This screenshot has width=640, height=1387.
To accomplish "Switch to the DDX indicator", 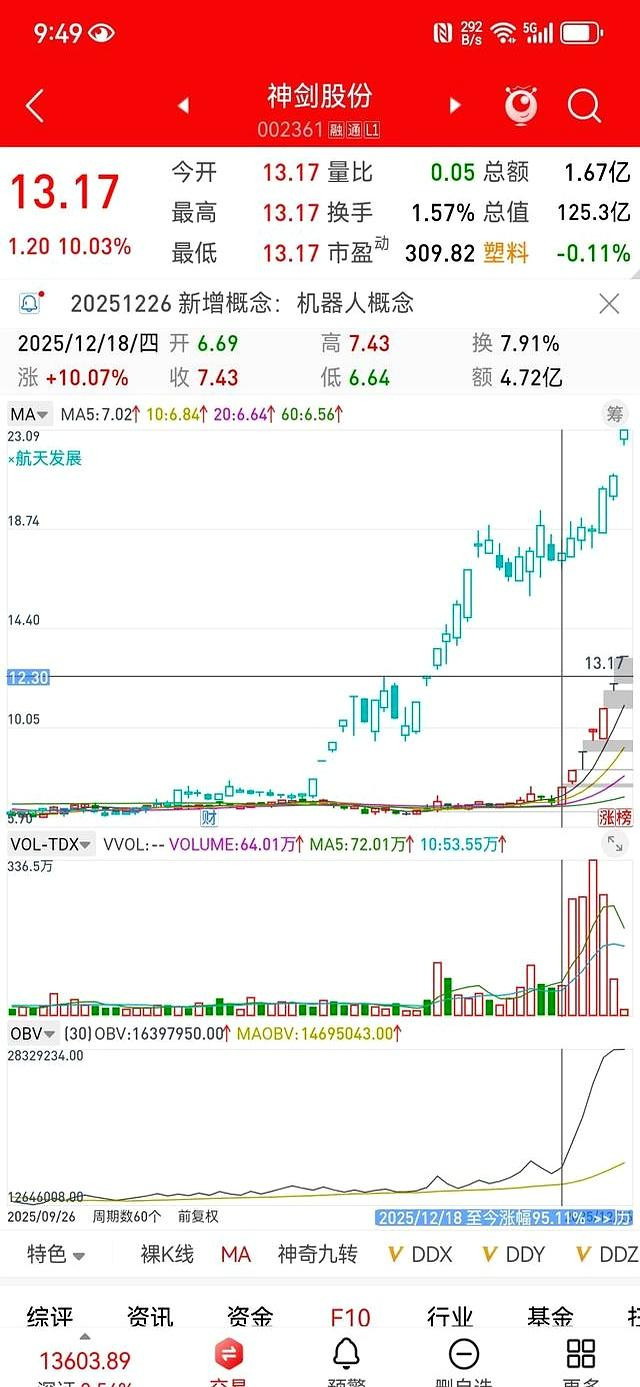I will [x=420, y=1254].
